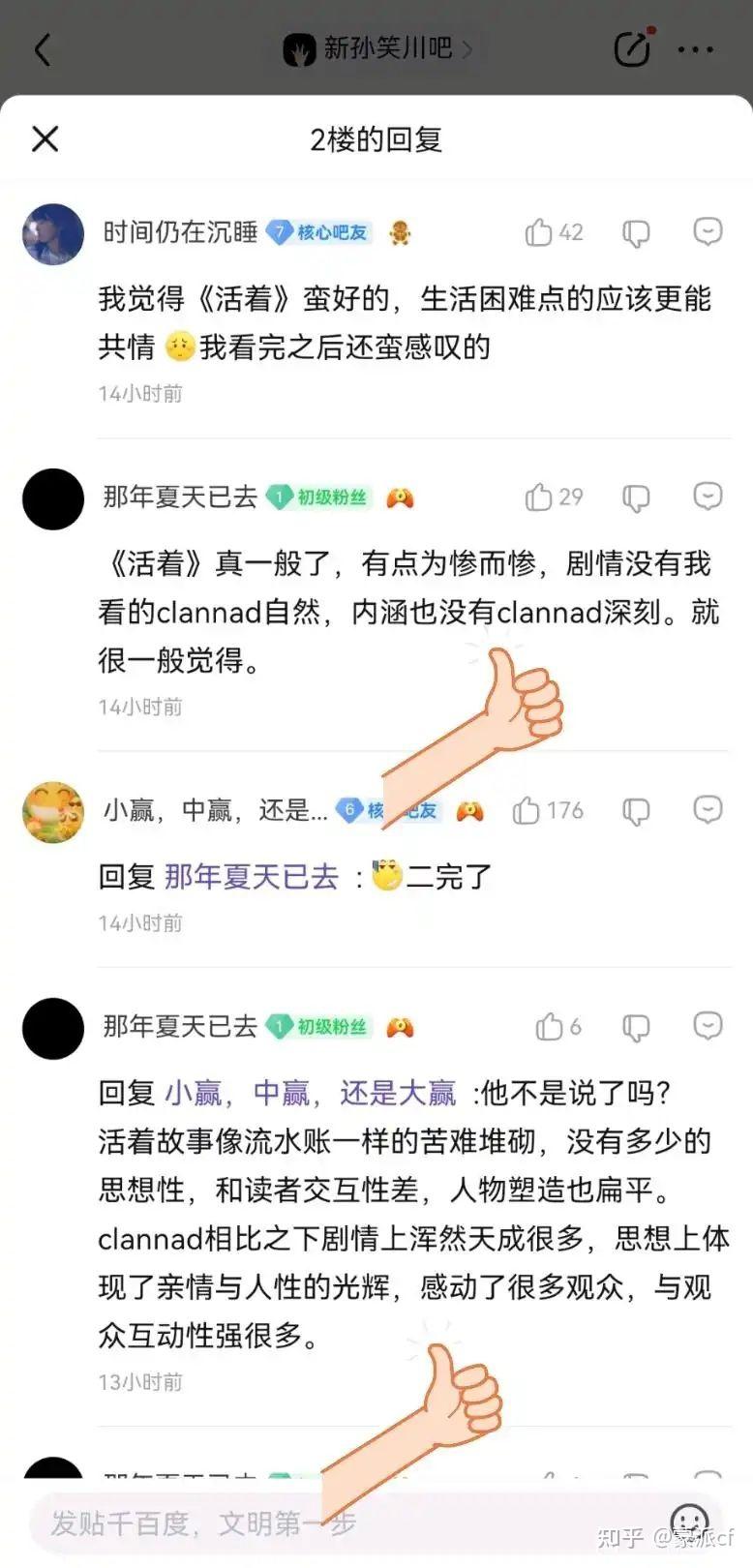Like 小赢,中赢's reply with 176 likes
The height and width of the screenshot is (1568, 753).
click(x=548, y=810)
